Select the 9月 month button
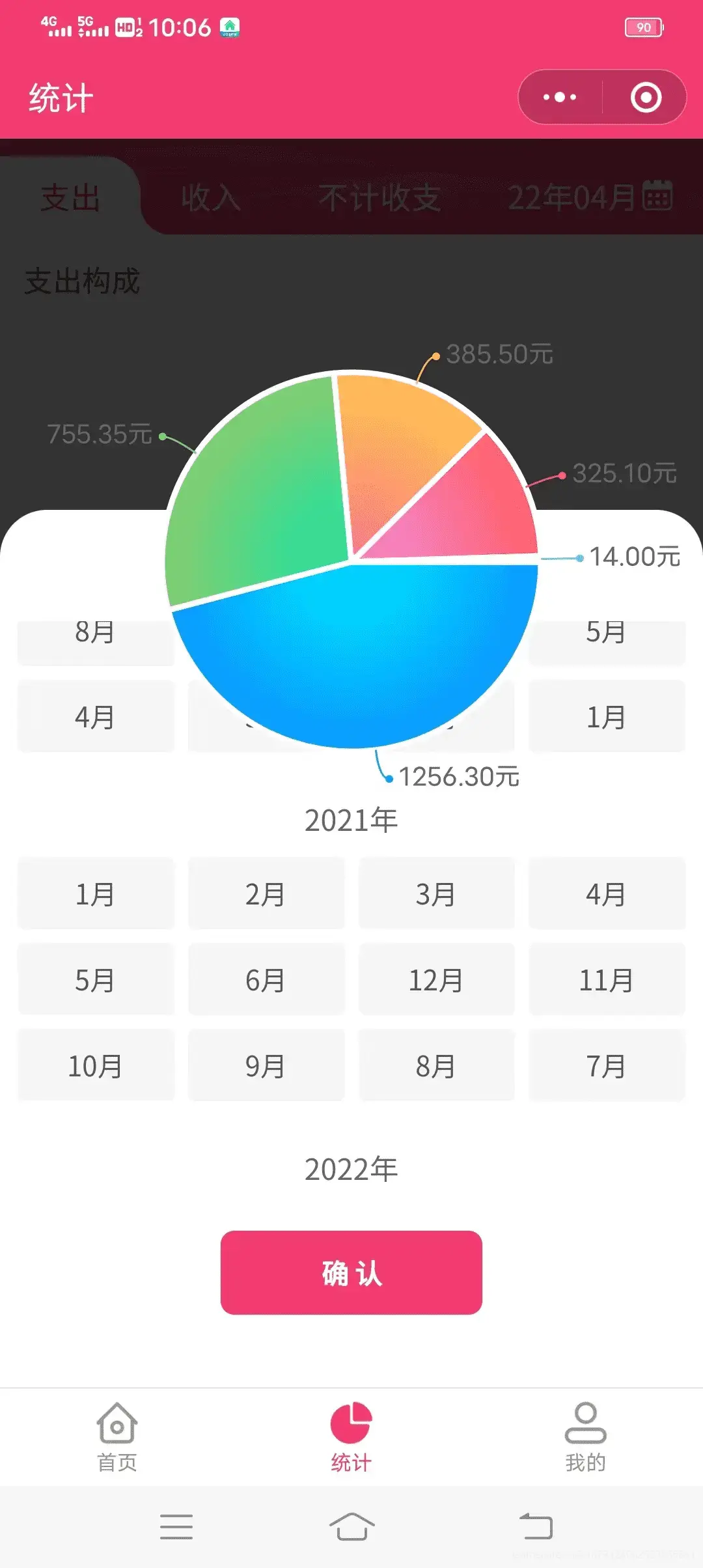Image resolution: width=703 pixels, height=1568 pixels. point(266,1066)
